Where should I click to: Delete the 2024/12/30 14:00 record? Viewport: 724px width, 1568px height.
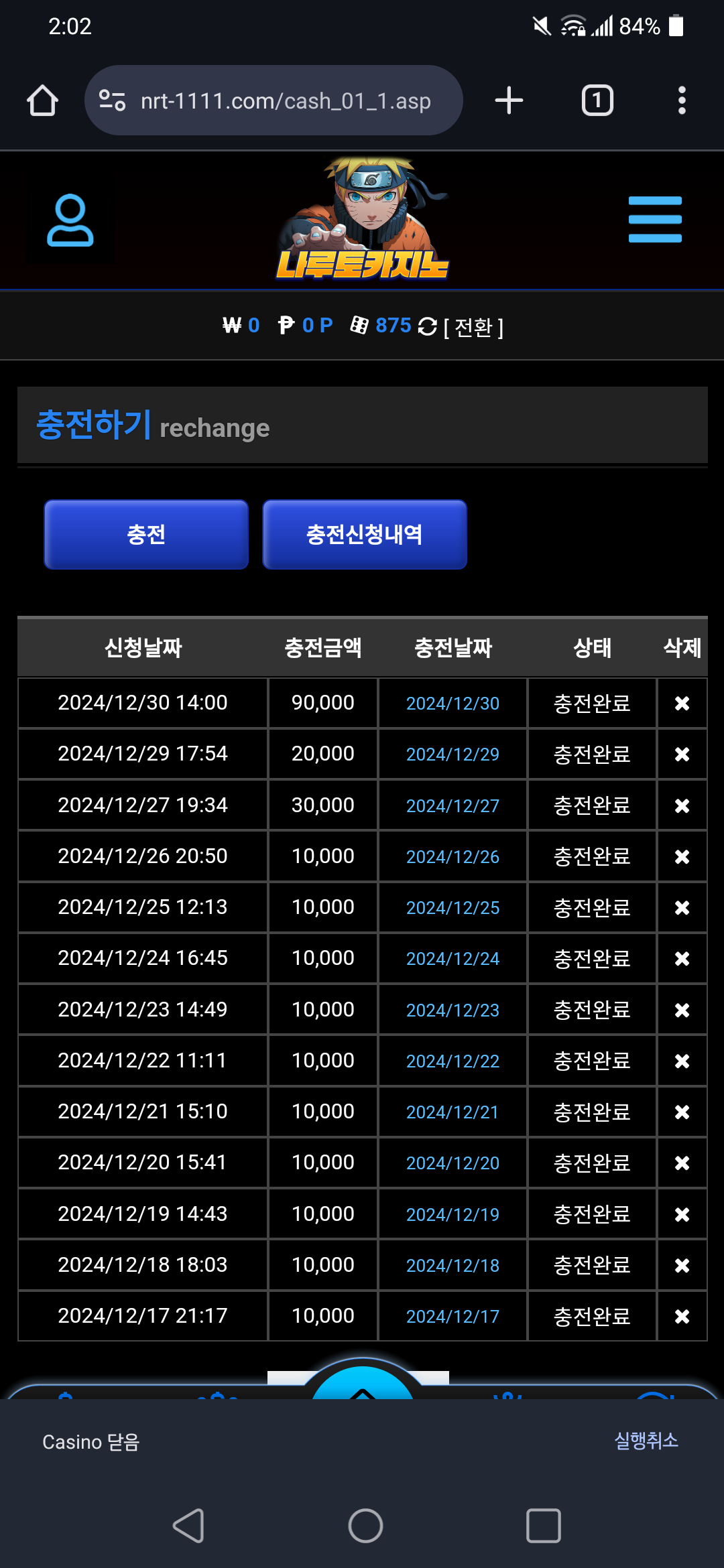click(x=682, y=703)
